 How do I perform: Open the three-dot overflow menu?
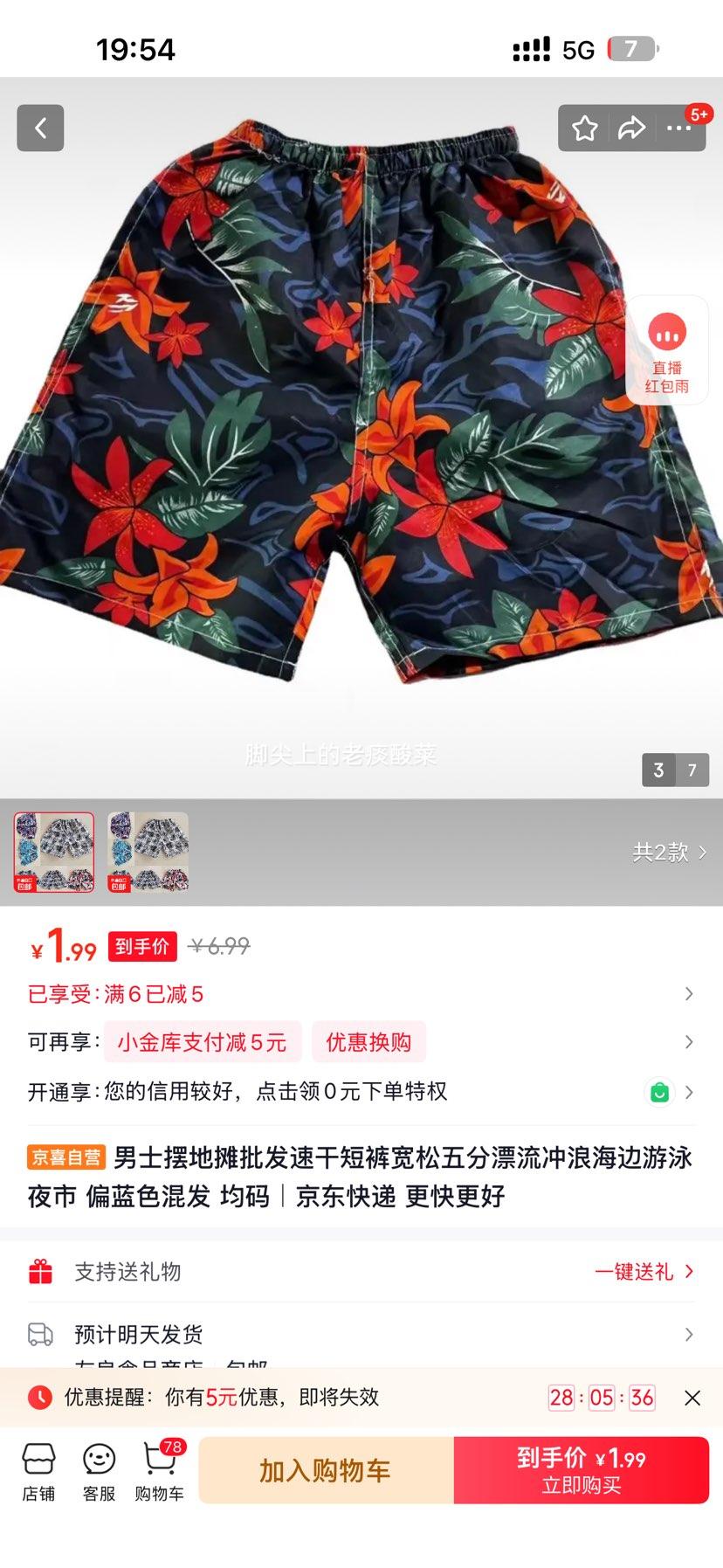tap(678, 128)
